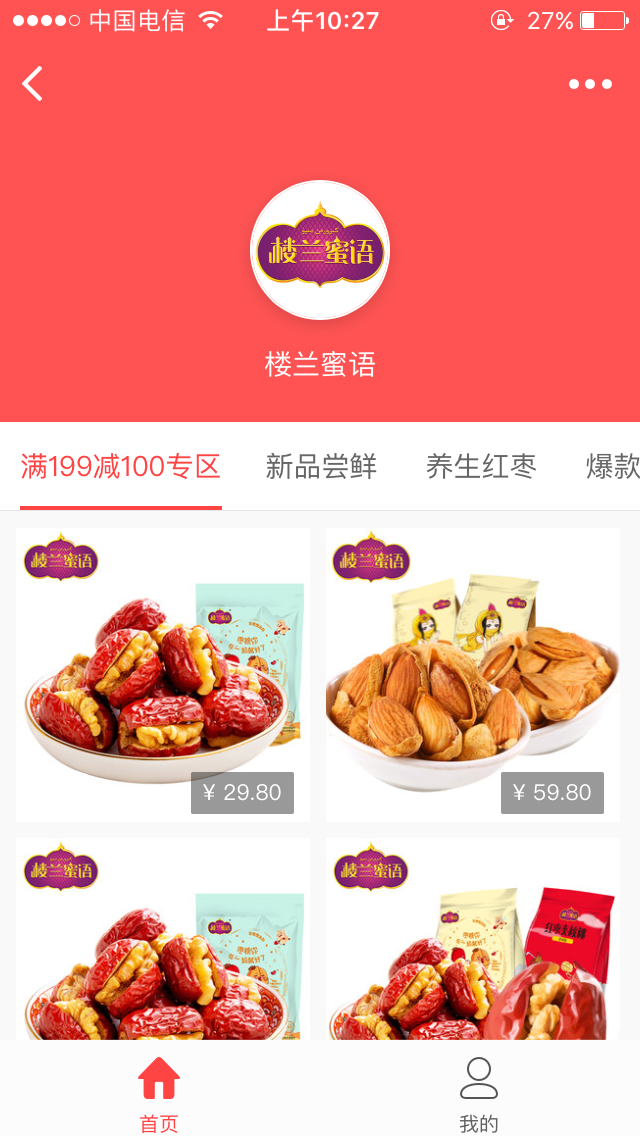Open the product with two snack bags
The width and height of the screenshot is (640, 1136).
click(x=473, y=940)
